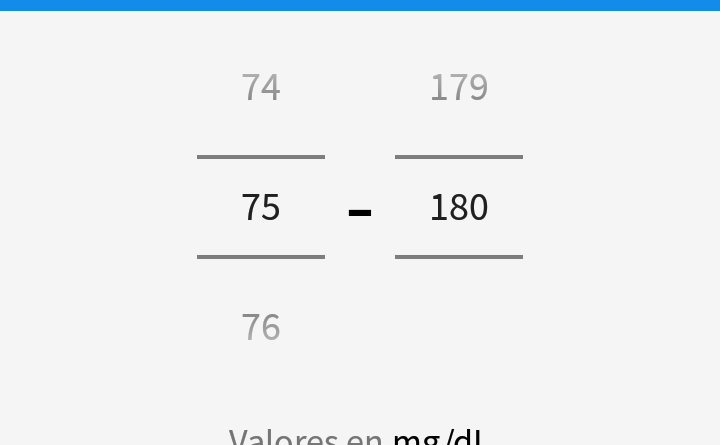This screenshot has width=720, height=445.
Task: Select 74 in the lower limit picker
Action: click(260, 88)
